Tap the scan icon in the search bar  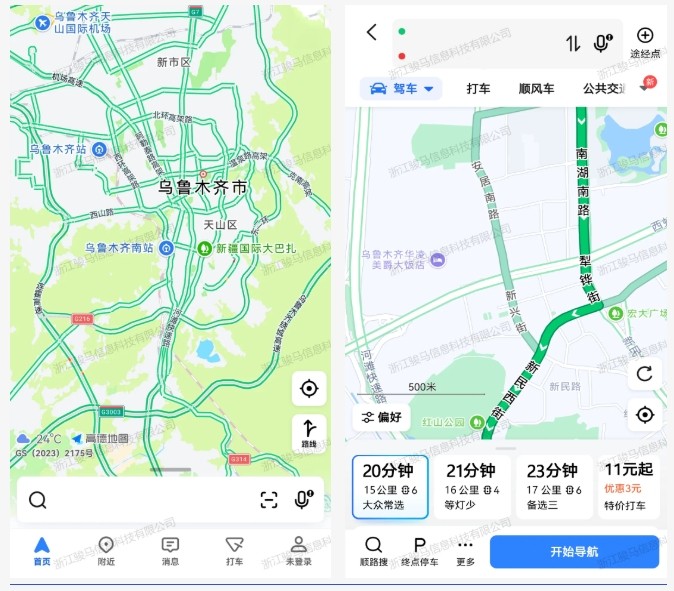[x=268, y=500]
